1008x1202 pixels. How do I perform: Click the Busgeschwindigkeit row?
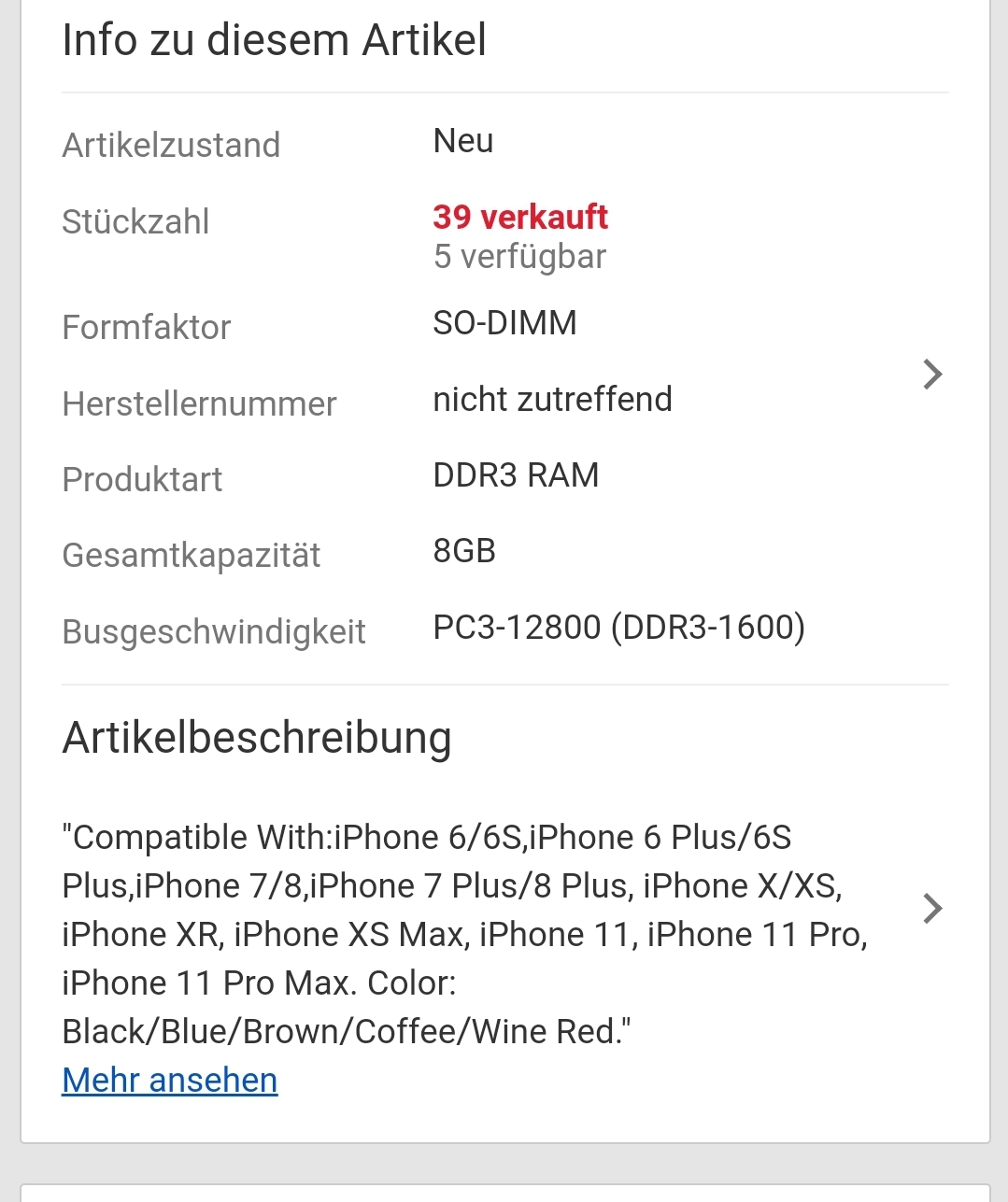click(213, 631)
